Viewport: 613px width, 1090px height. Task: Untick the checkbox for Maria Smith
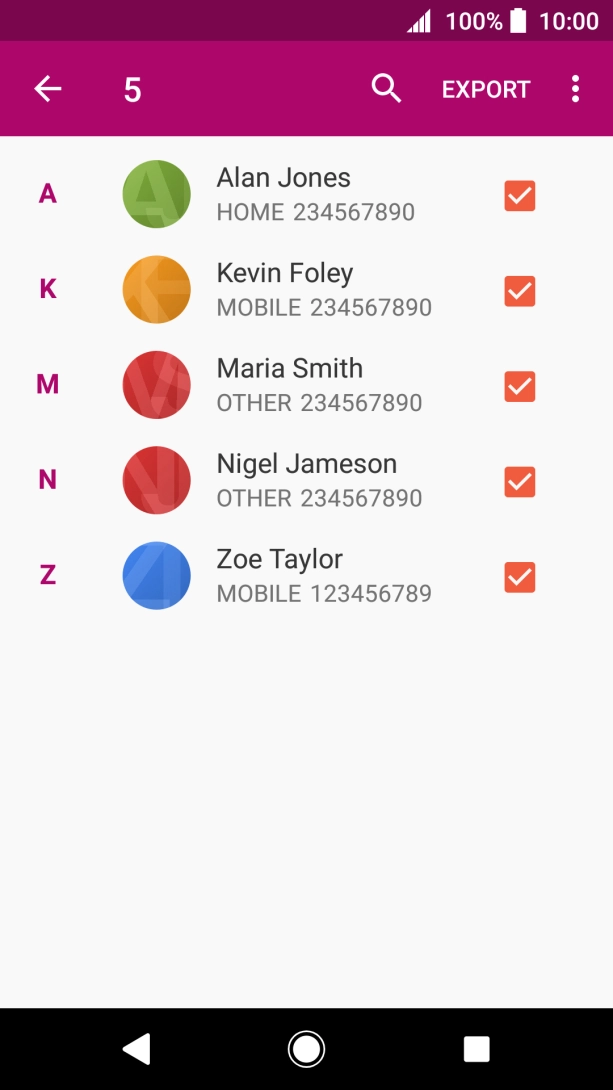point(519,387)
